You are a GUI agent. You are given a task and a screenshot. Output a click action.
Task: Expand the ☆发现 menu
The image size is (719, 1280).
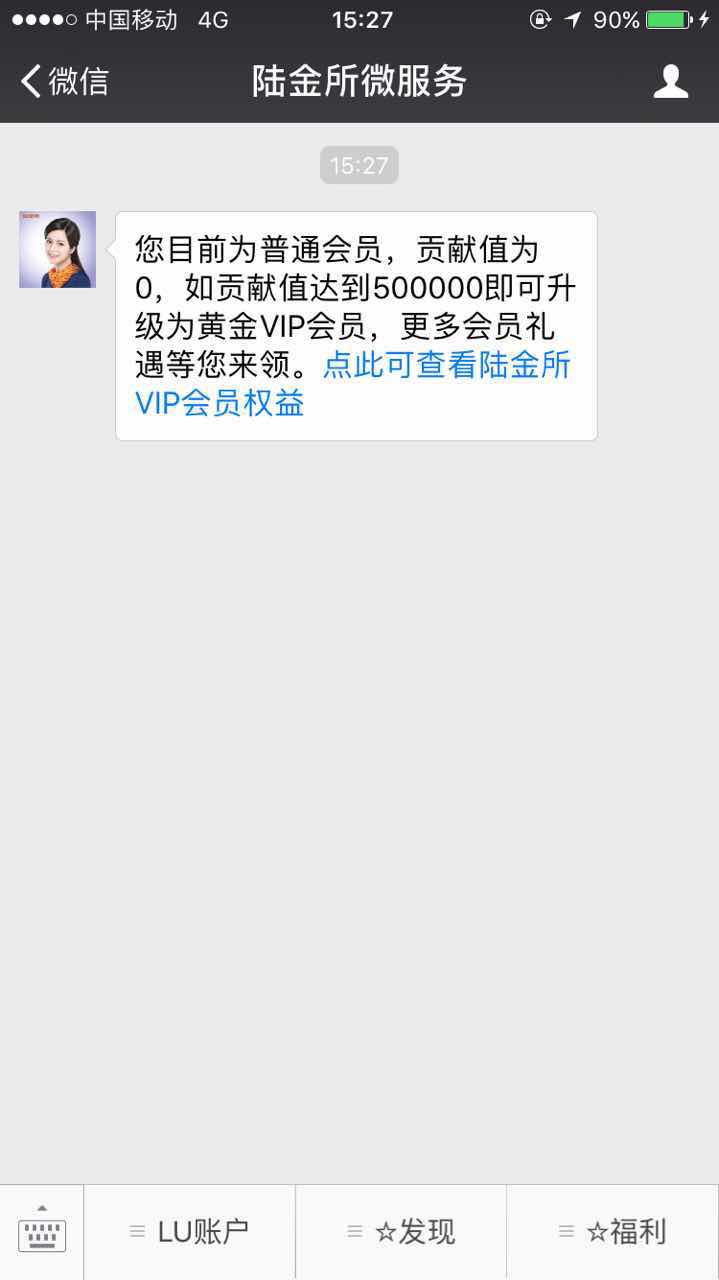point(401,1232)
